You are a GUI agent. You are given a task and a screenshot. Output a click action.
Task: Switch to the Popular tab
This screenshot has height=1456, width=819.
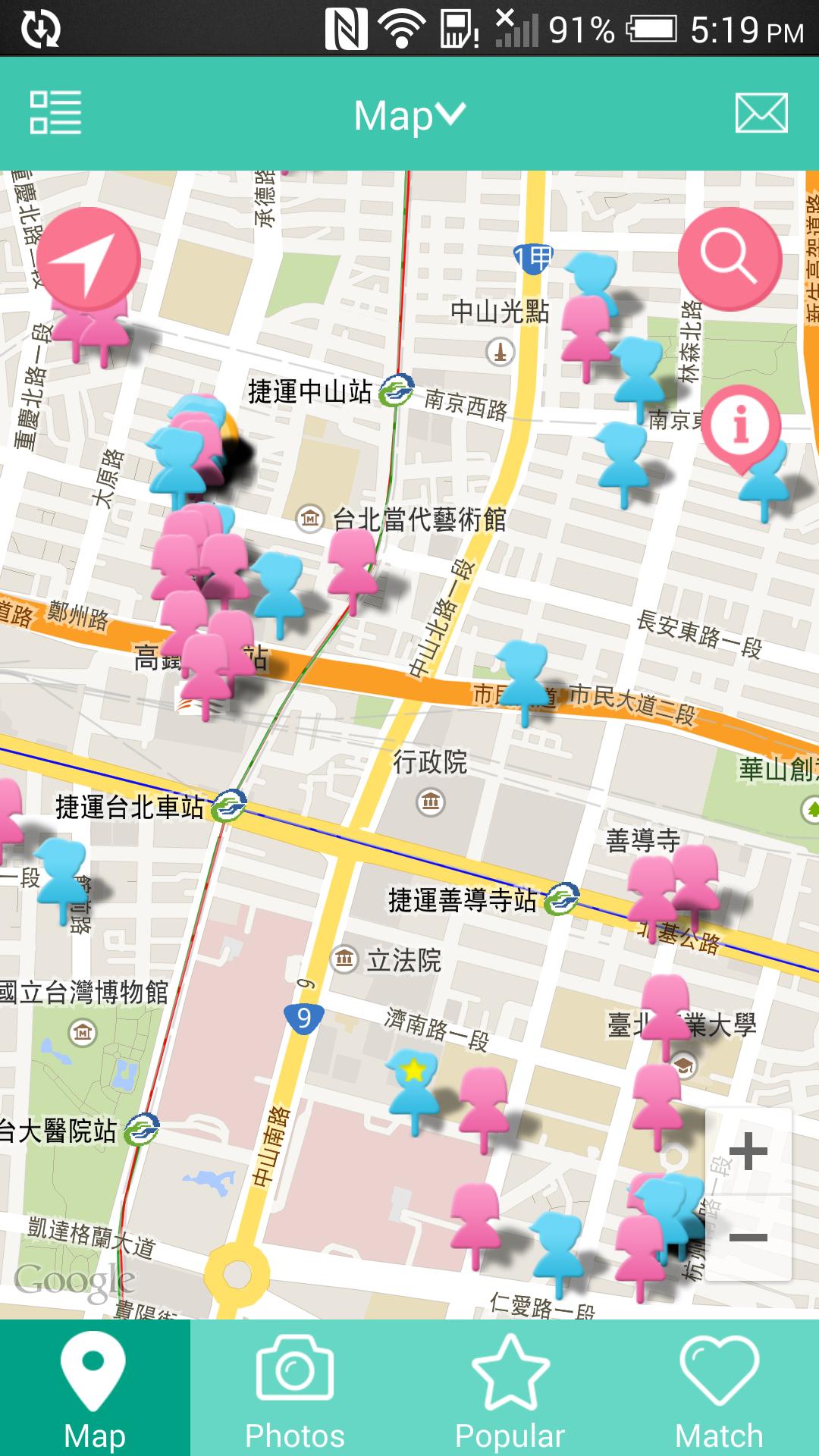(x=510, y=1388)
